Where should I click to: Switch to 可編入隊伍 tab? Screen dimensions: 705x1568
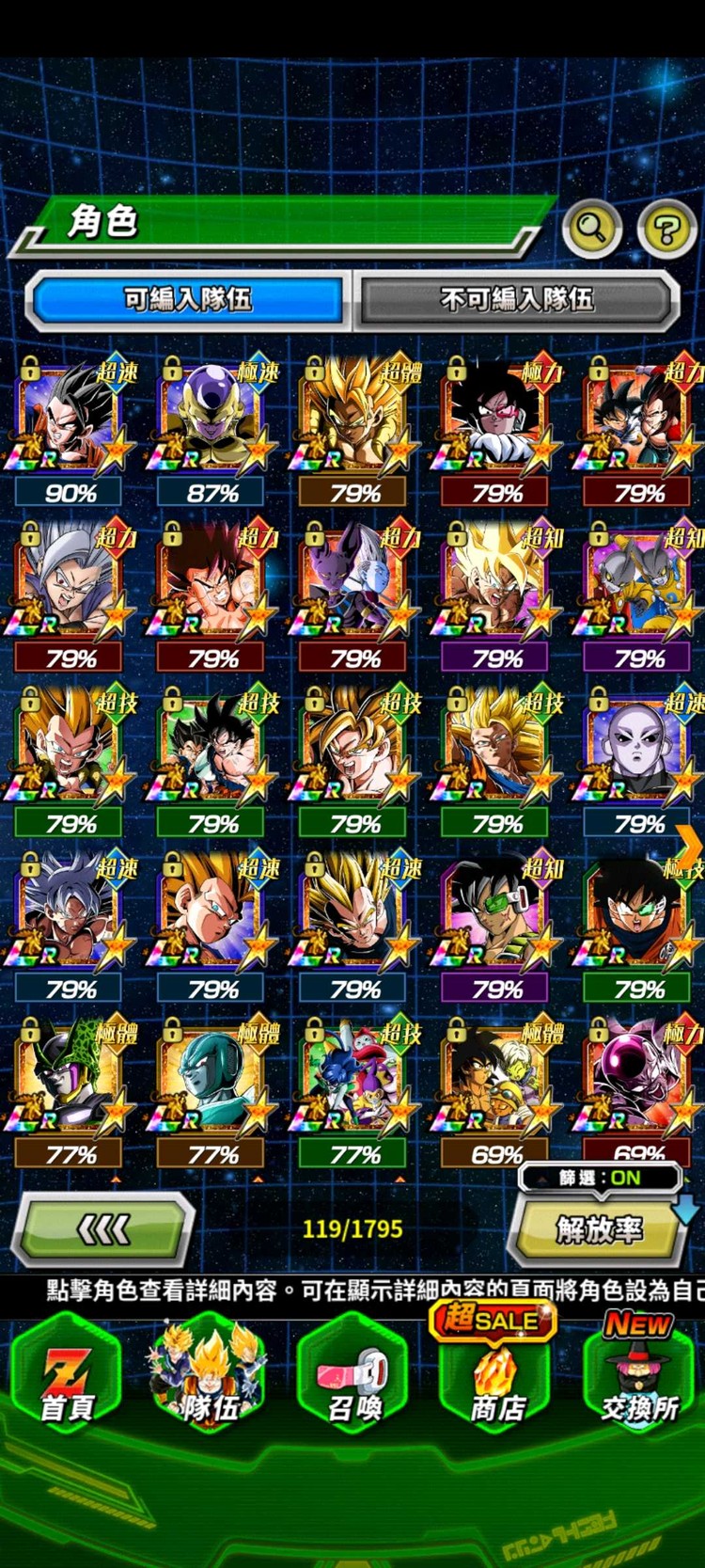(x=188, y=300)
